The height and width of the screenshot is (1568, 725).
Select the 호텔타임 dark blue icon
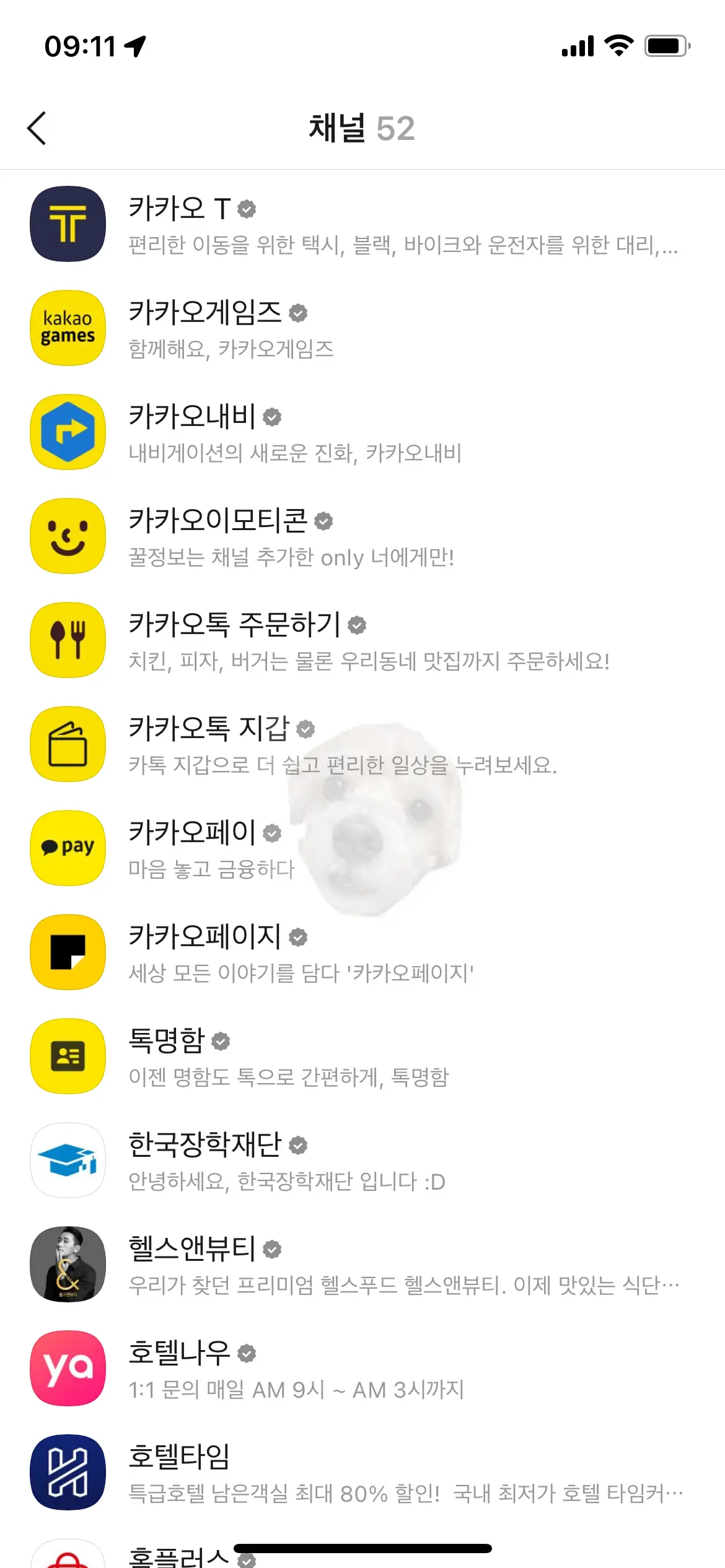click(68, 1473)
